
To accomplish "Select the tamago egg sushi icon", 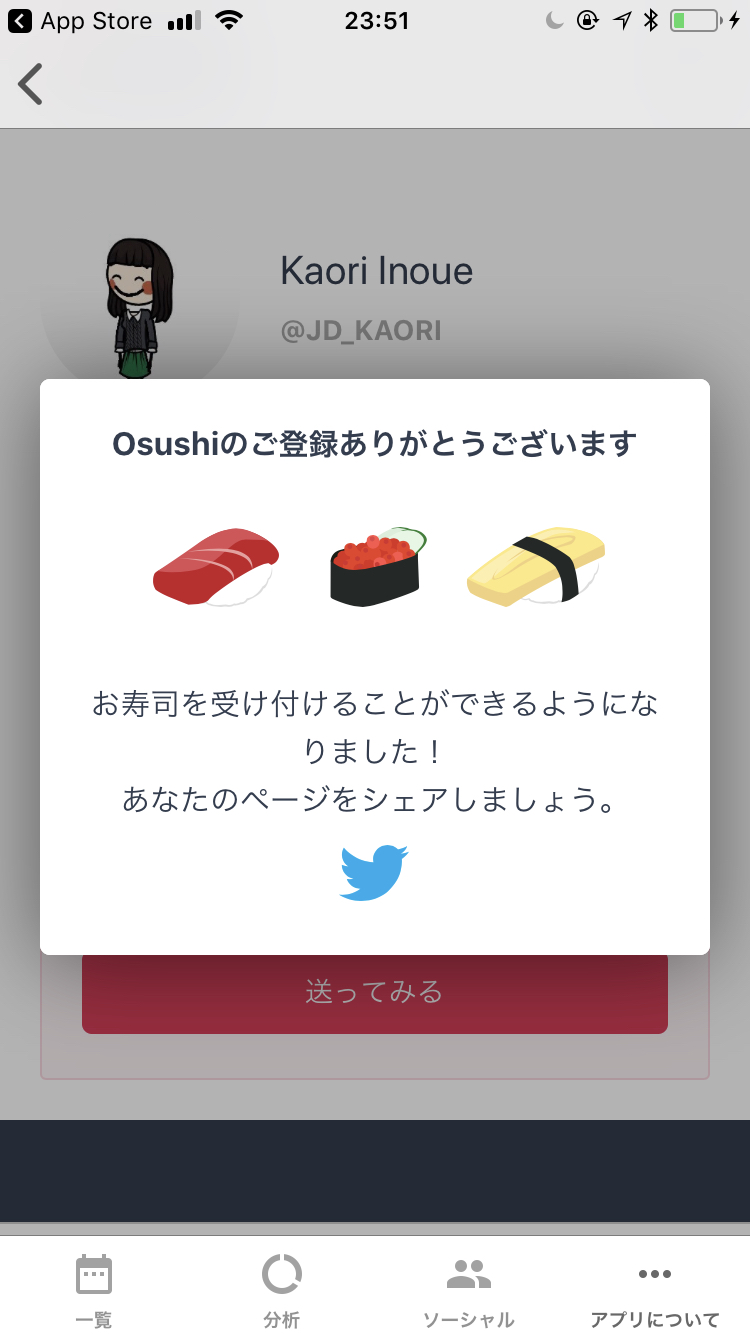I will [534, 566].
